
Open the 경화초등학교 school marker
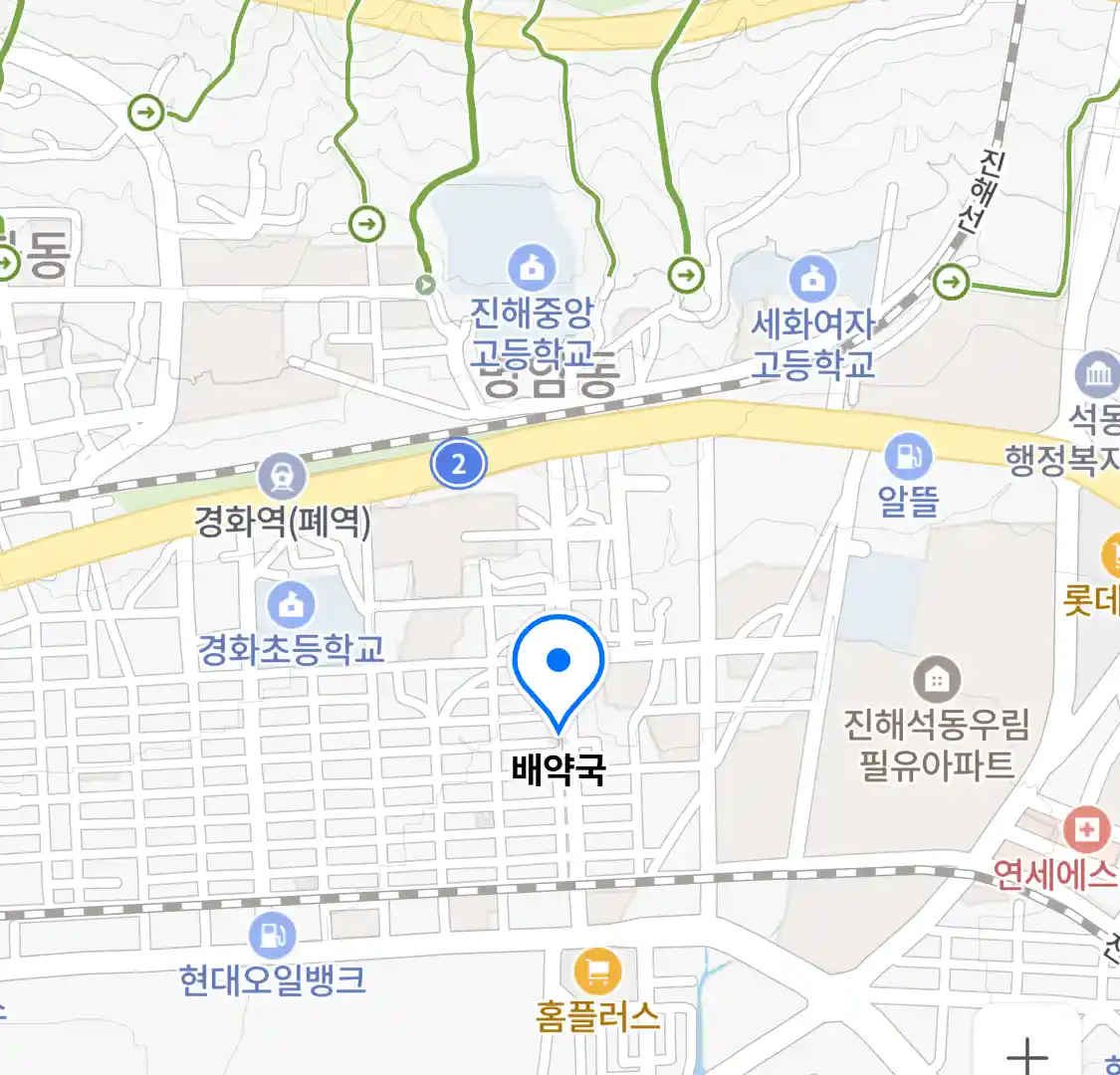[291, 604]
